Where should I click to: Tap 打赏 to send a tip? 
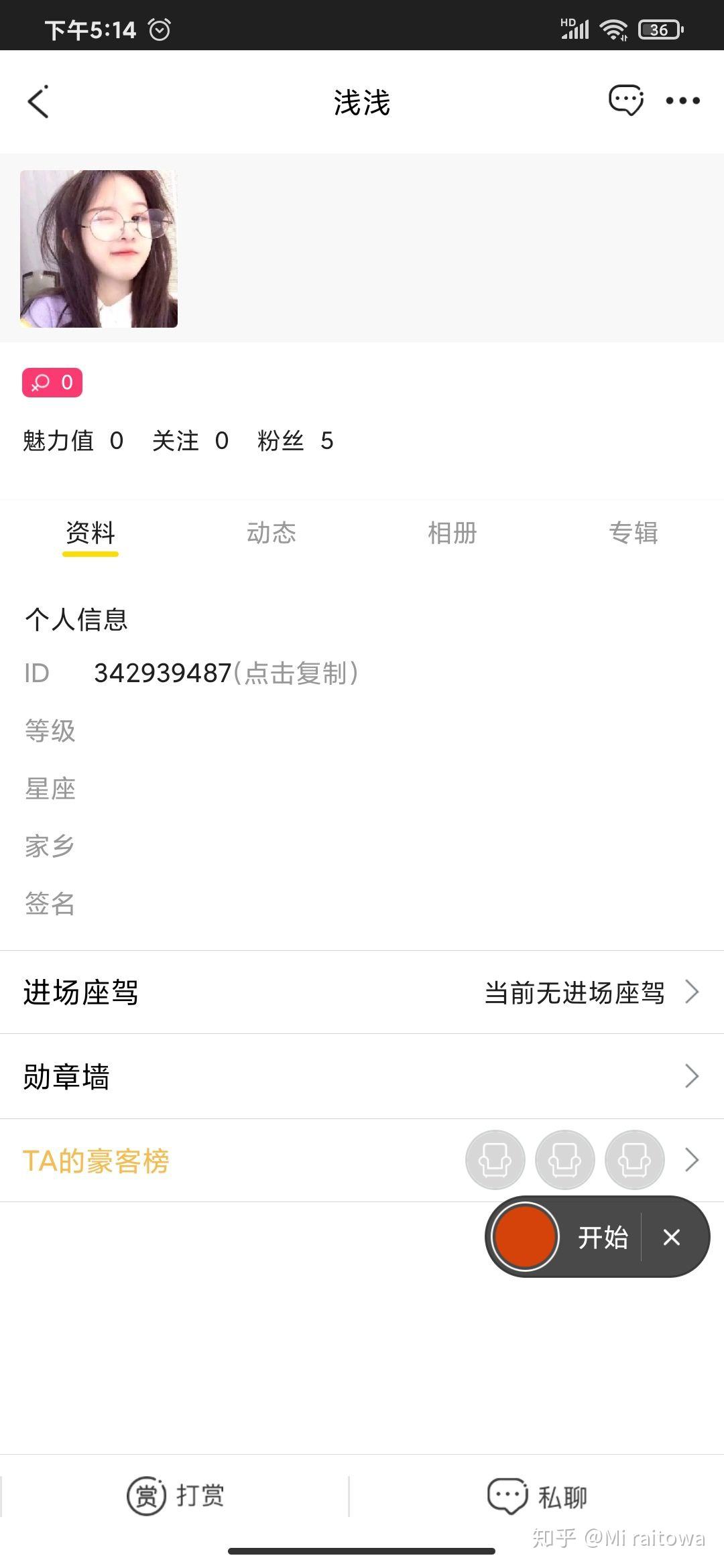coord(176,1496)
